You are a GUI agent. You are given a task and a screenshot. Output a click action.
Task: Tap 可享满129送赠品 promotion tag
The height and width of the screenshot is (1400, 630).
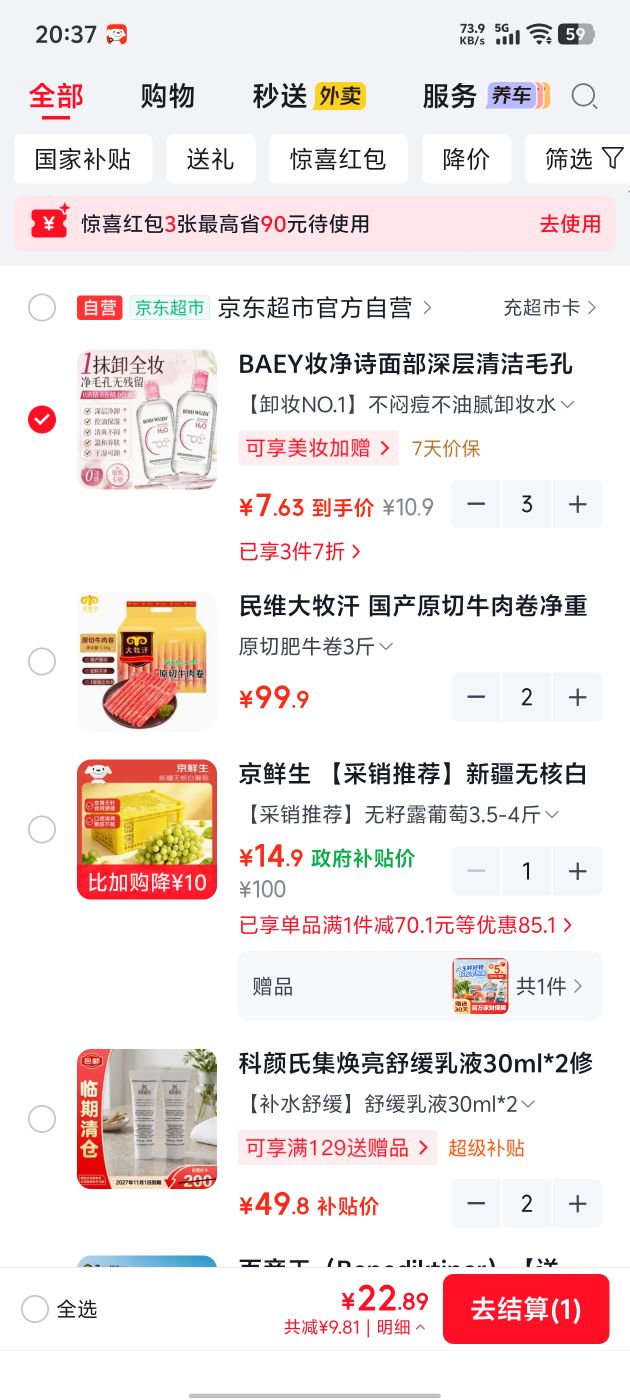337,1147
